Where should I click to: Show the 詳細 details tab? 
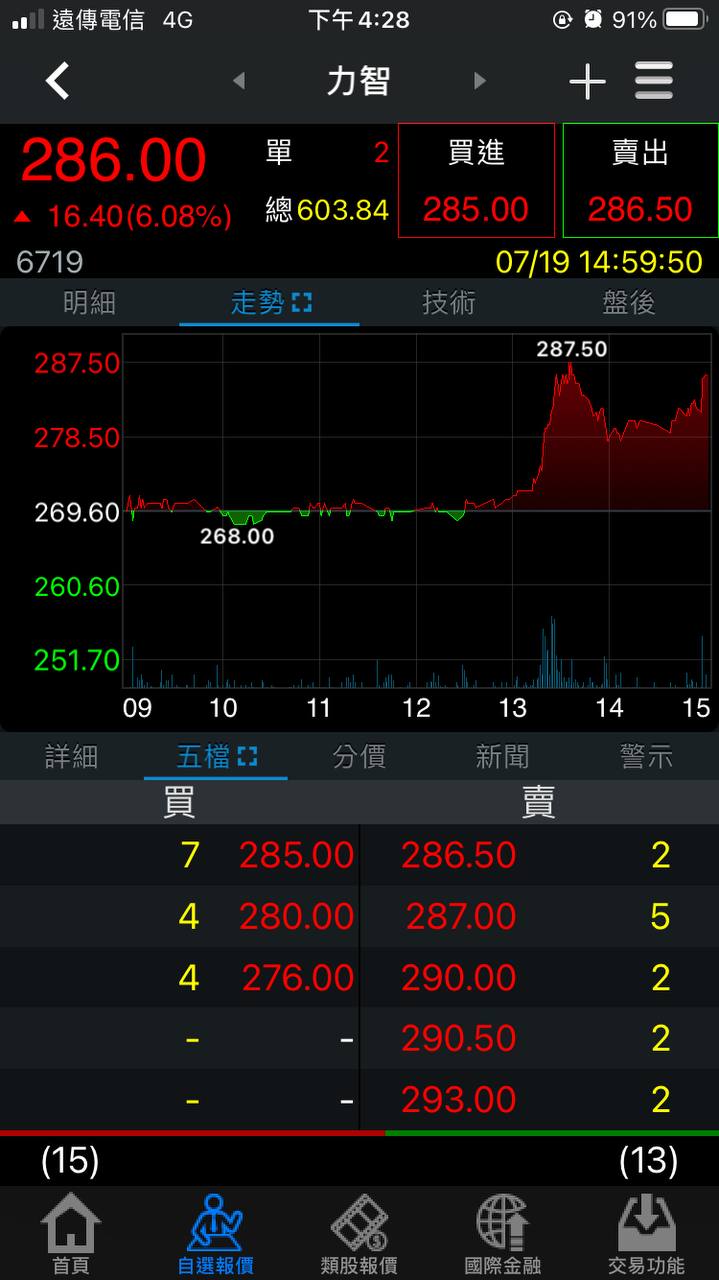pos(72,756)
